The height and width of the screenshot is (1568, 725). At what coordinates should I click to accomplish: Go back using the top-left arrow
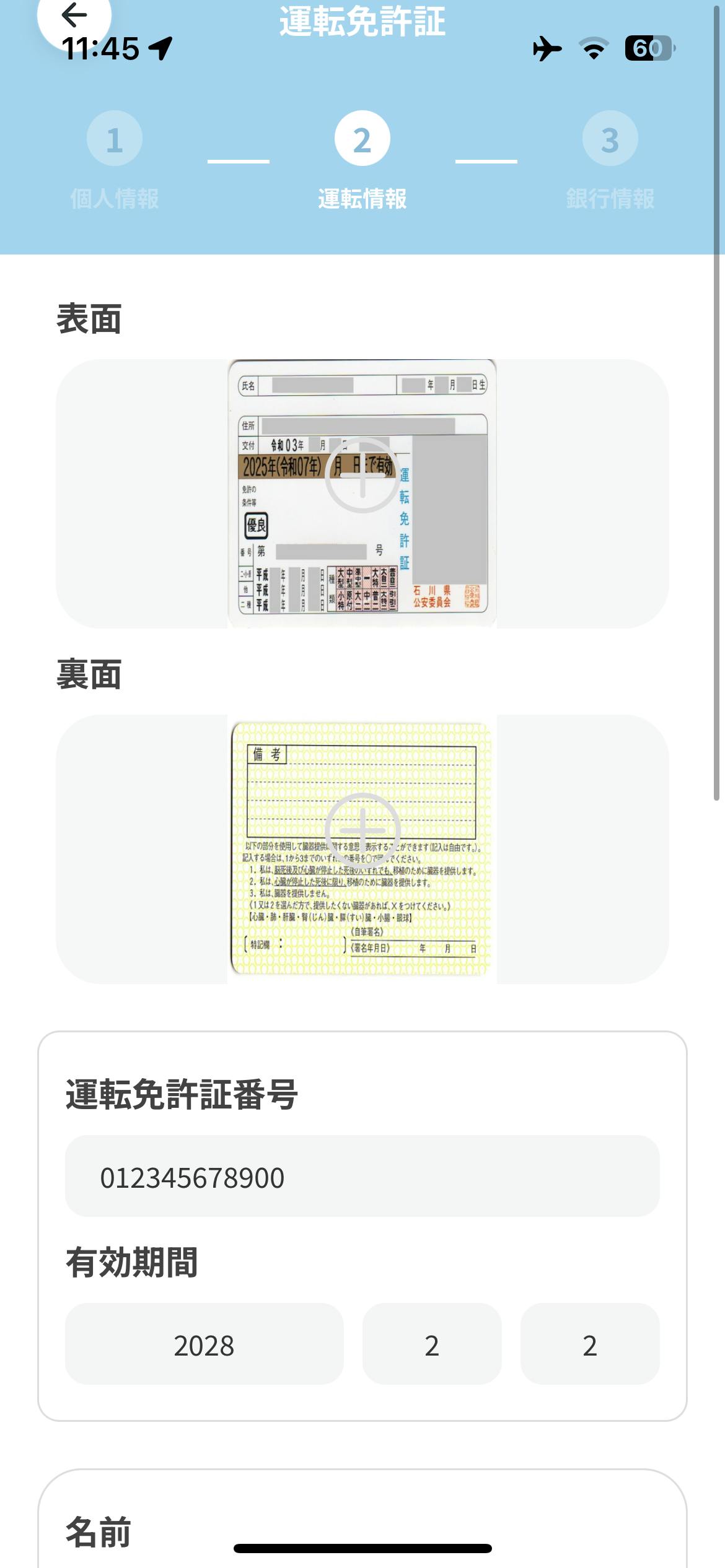[x=74, y=15]
